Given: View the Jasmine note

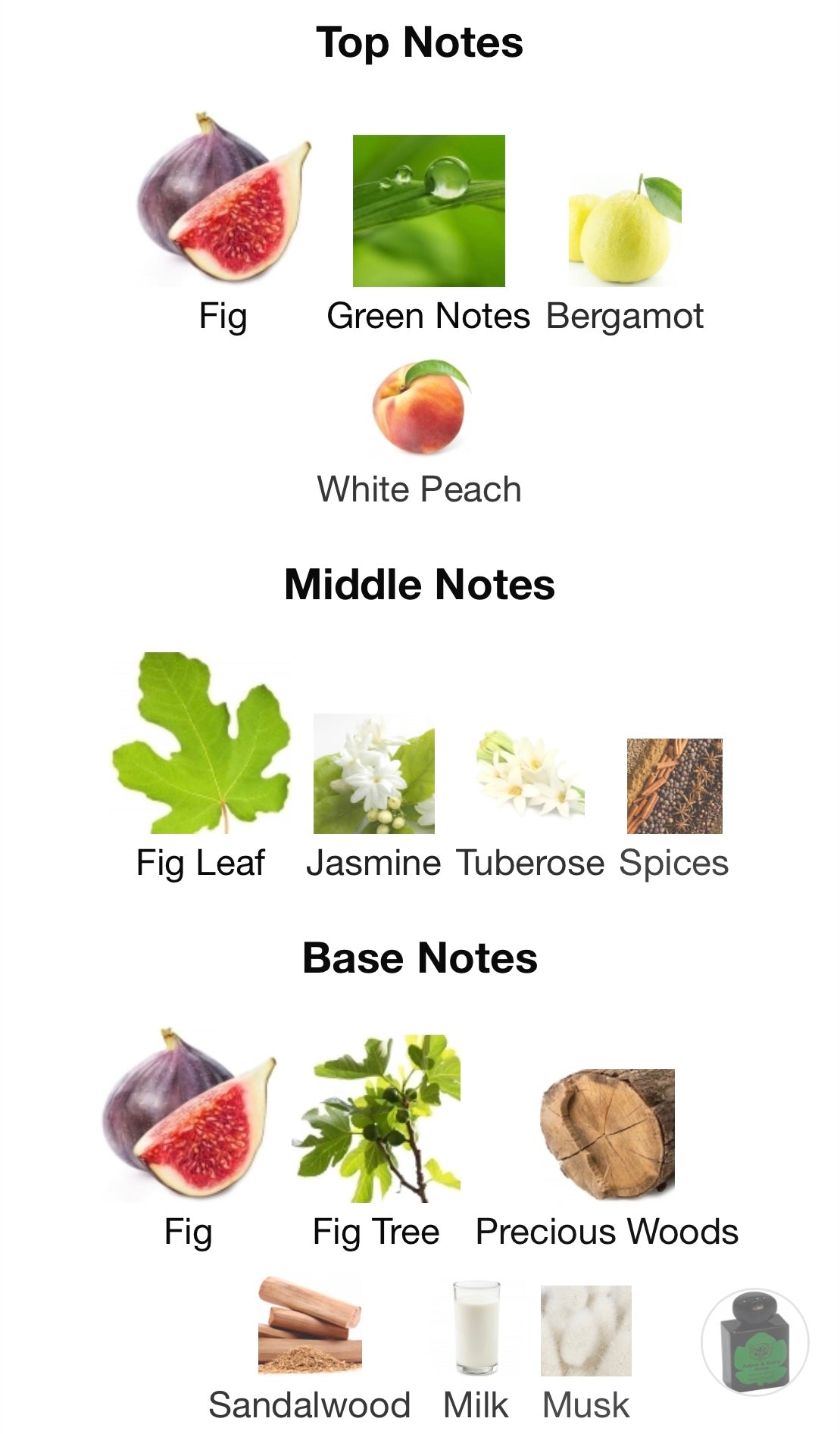Looking at the screenshot, I should click(x=374, y=773).
